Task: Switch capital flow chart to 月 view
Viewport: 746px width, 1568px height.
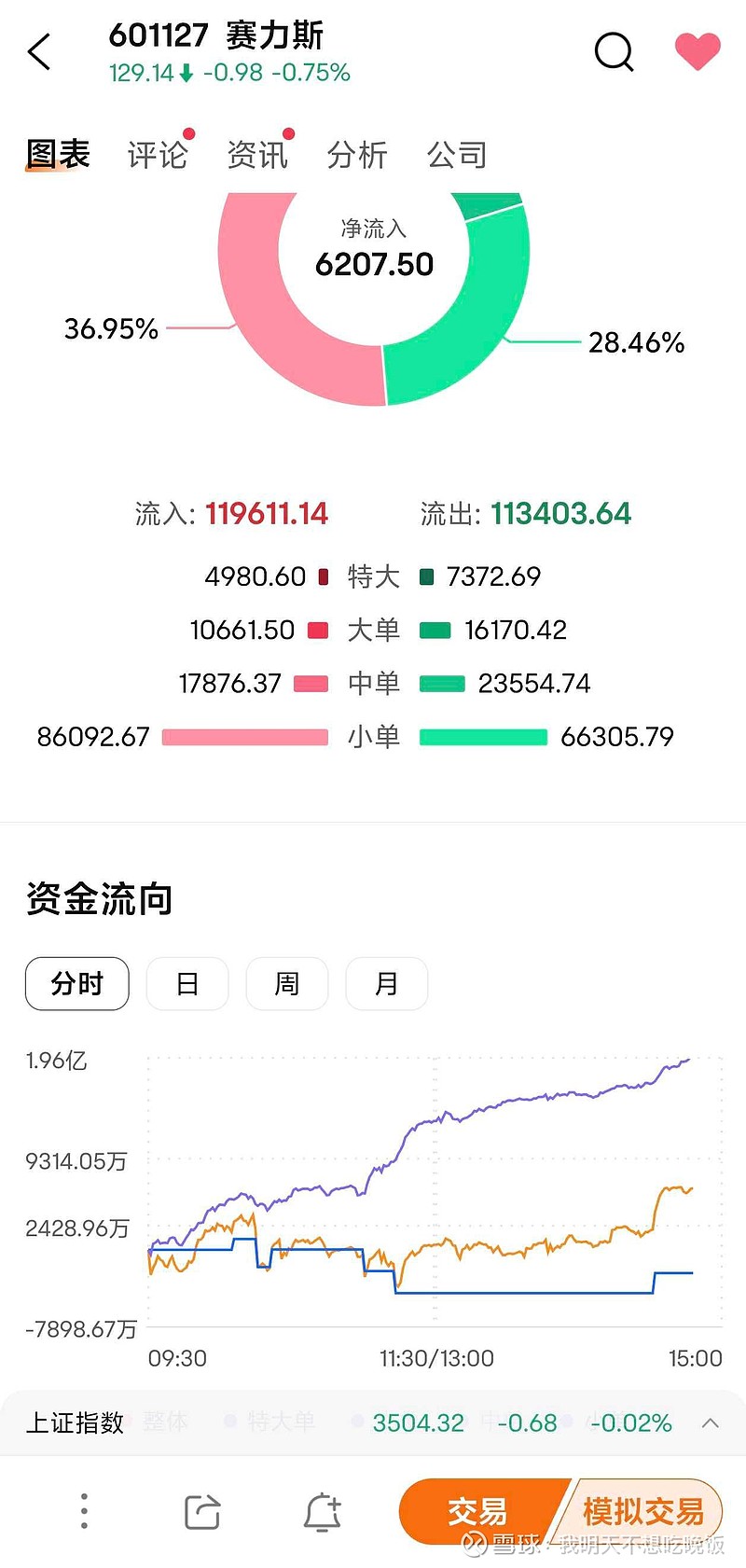Action: pyautogui.click(x=386, y=983)
